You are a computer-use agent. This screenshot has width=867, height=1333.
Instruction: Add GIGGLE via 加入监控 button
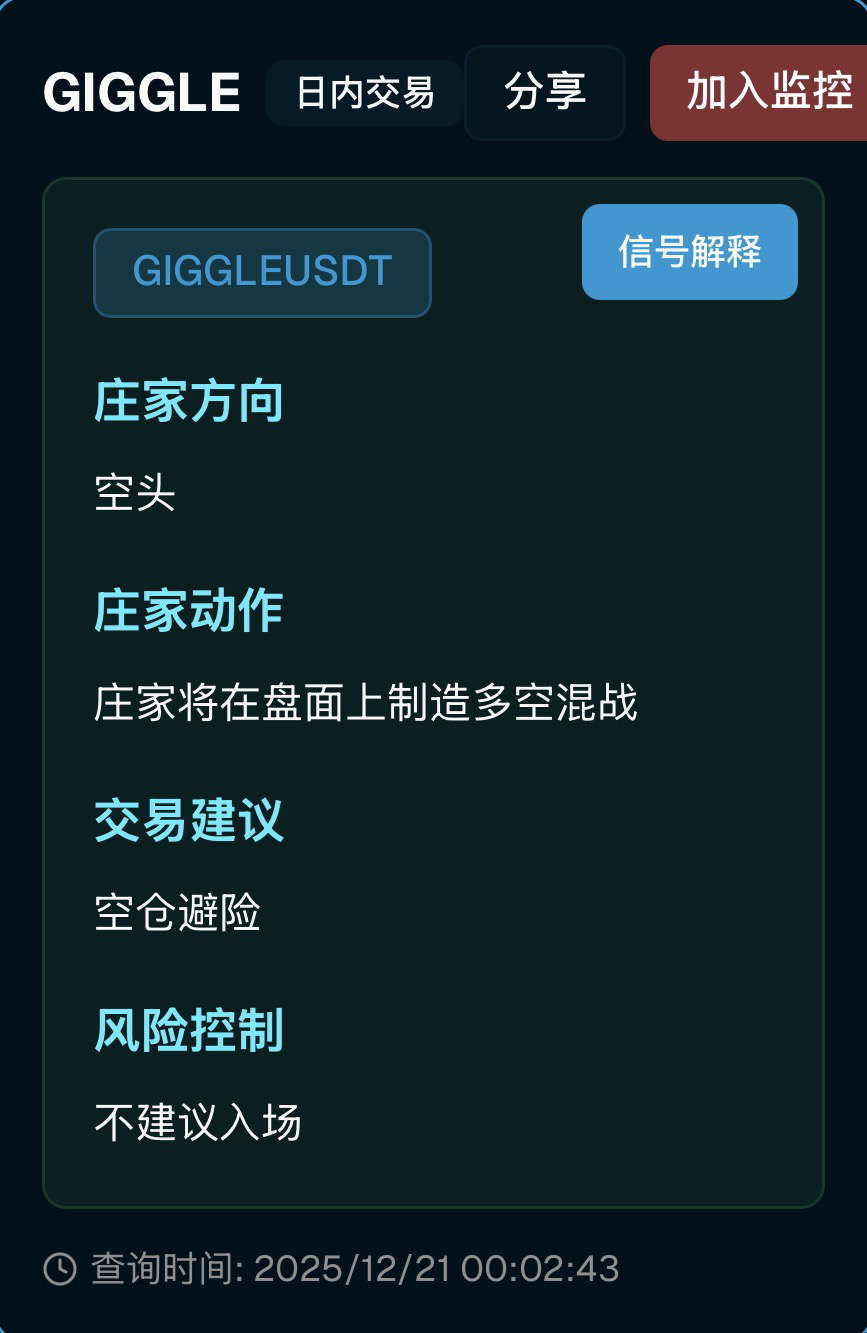click(x=762, y=93)
